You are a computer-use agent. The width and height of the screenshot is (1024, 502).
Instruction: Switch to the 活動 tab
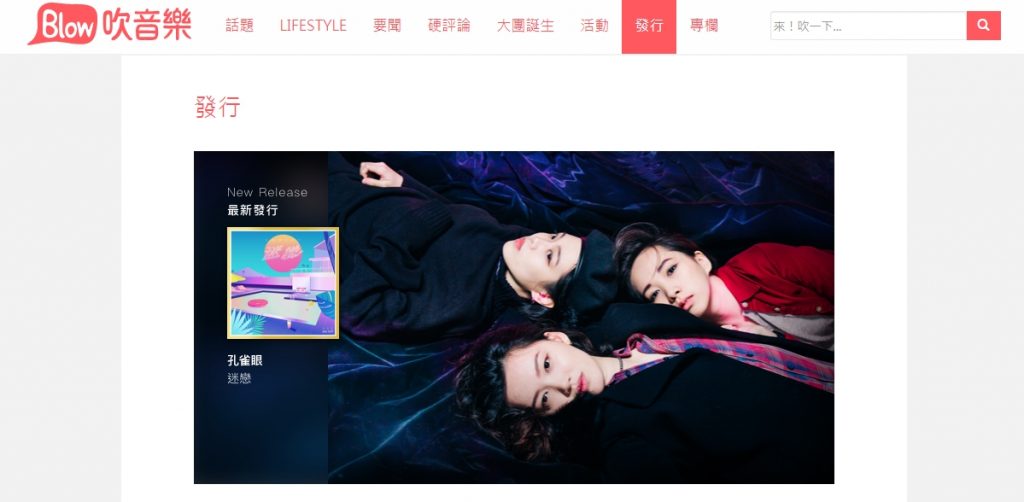pos(594,26)
